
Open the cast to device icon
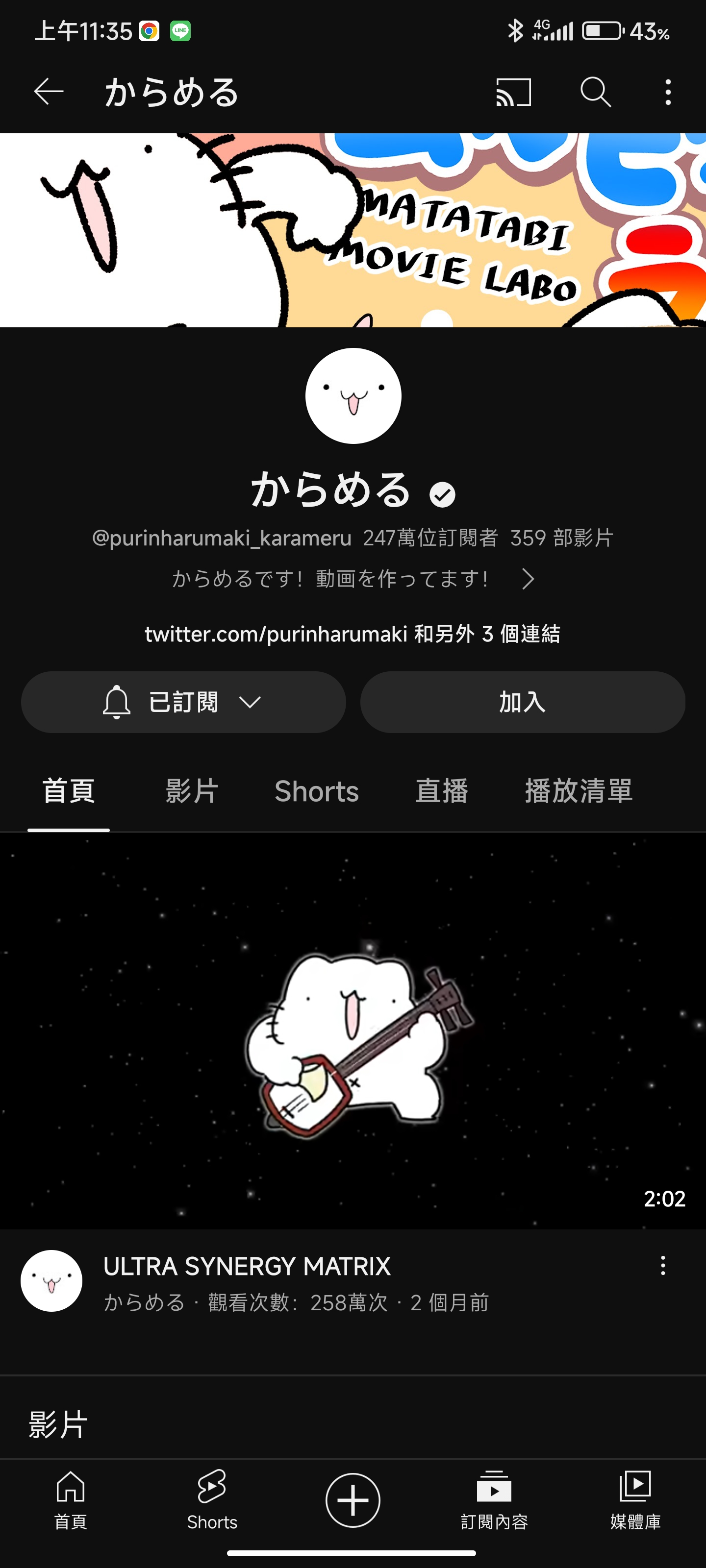513,92
